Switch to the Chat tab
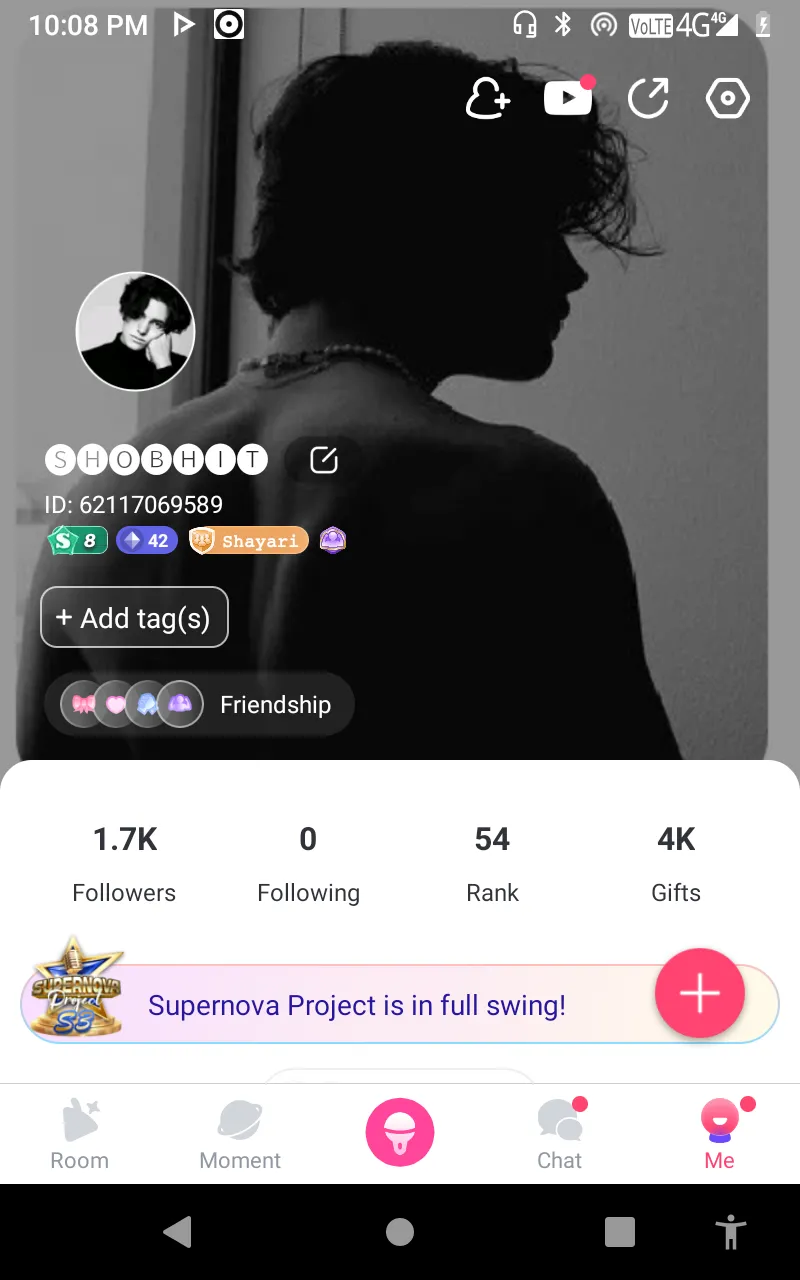The width and height of the screenshot is (800, 1280). click(x=560, y=1135)
